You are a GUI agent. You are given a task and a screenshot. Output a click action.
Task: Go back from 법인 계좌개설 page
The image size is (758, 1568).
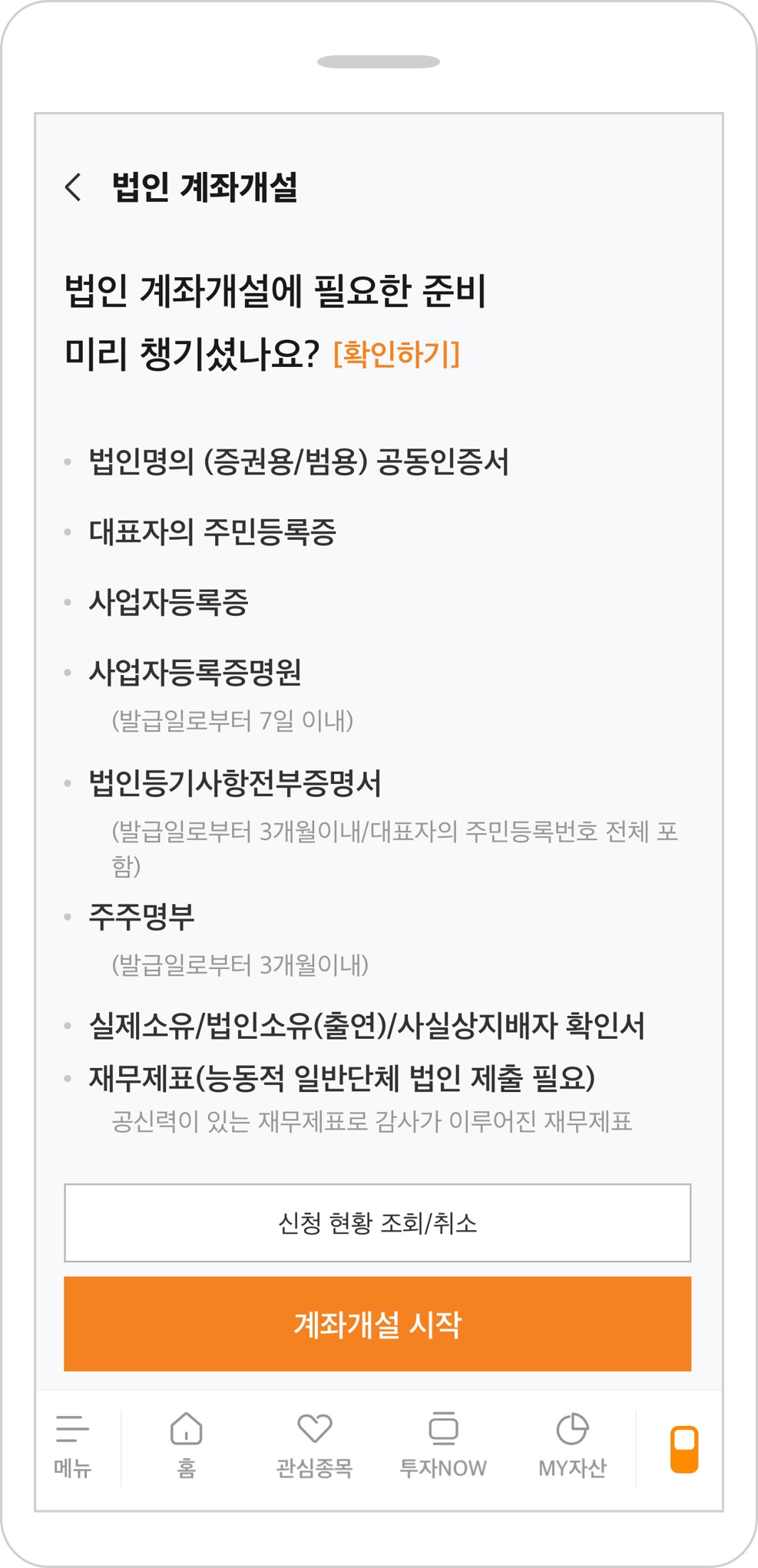(74, 187)
